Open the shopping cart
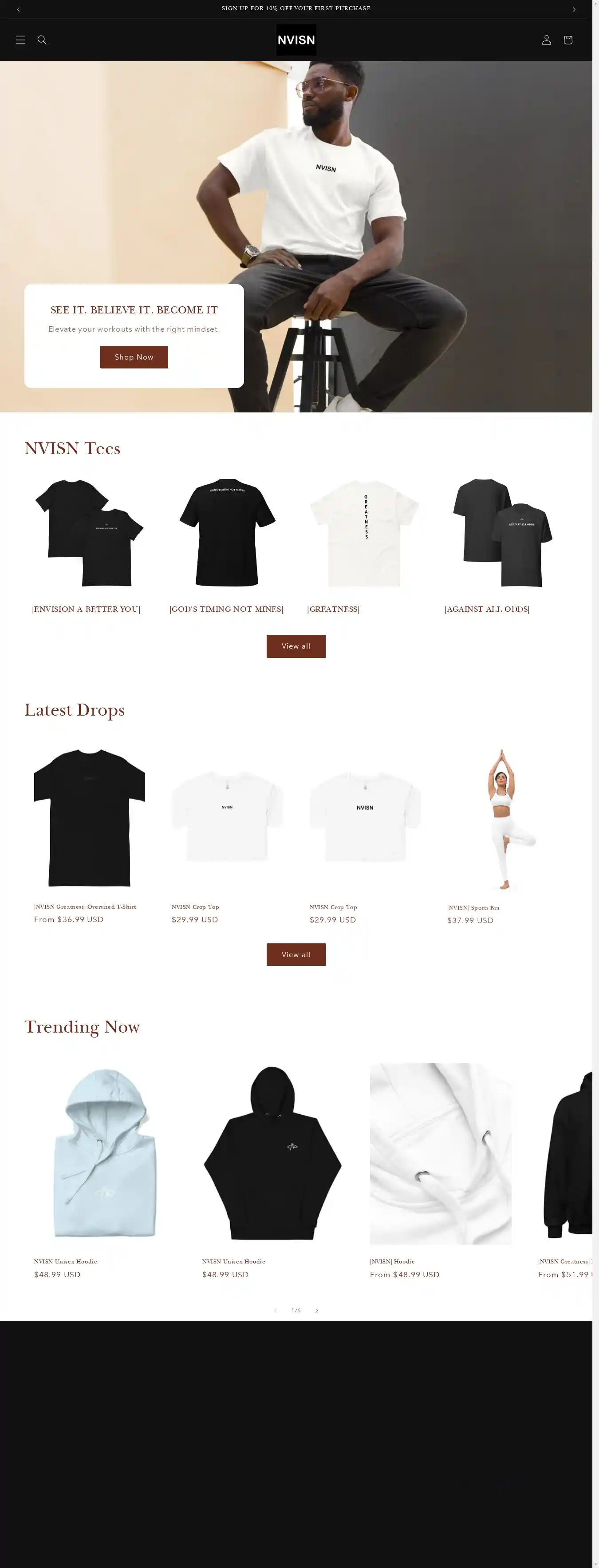This screenshot has height=1568, width=599. tap(567, 40)
